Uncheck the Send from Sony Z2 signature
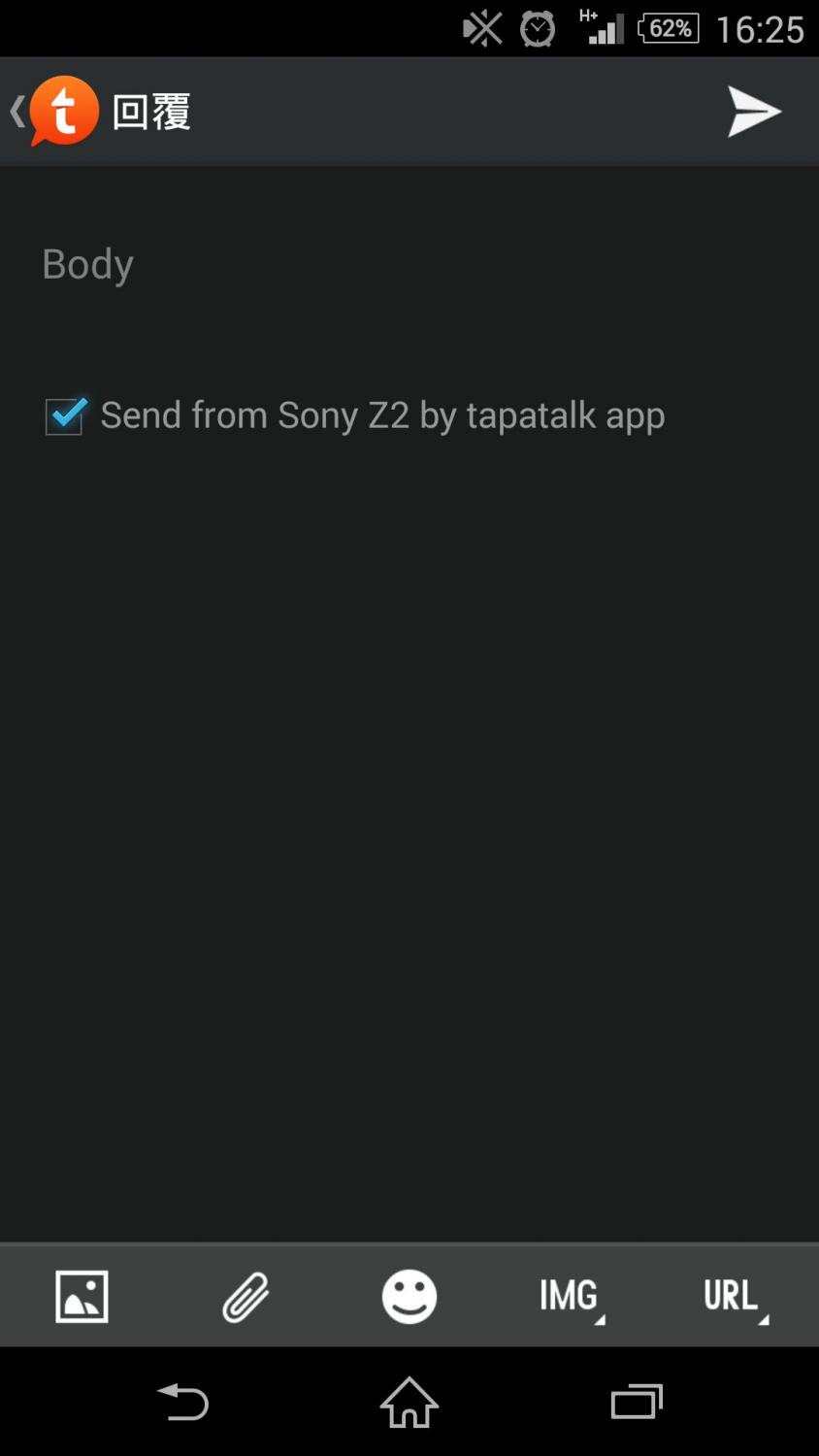 65,415
